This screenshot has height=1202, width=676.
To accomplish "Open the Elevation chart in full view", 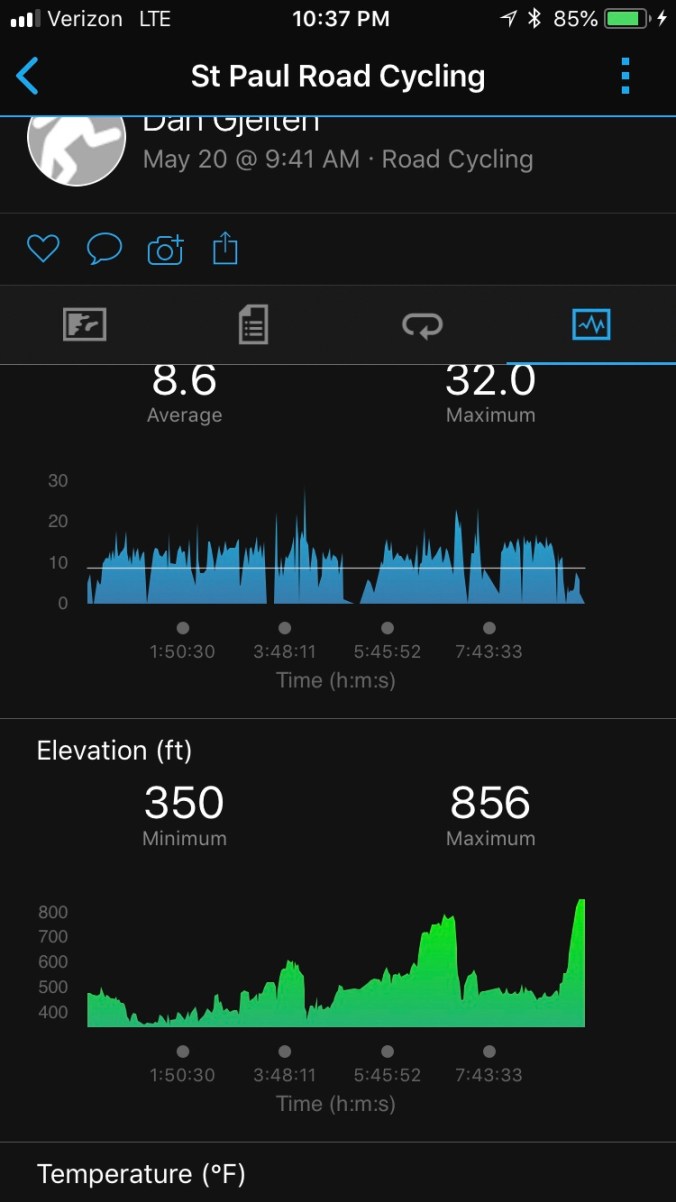I will (336, 965).
